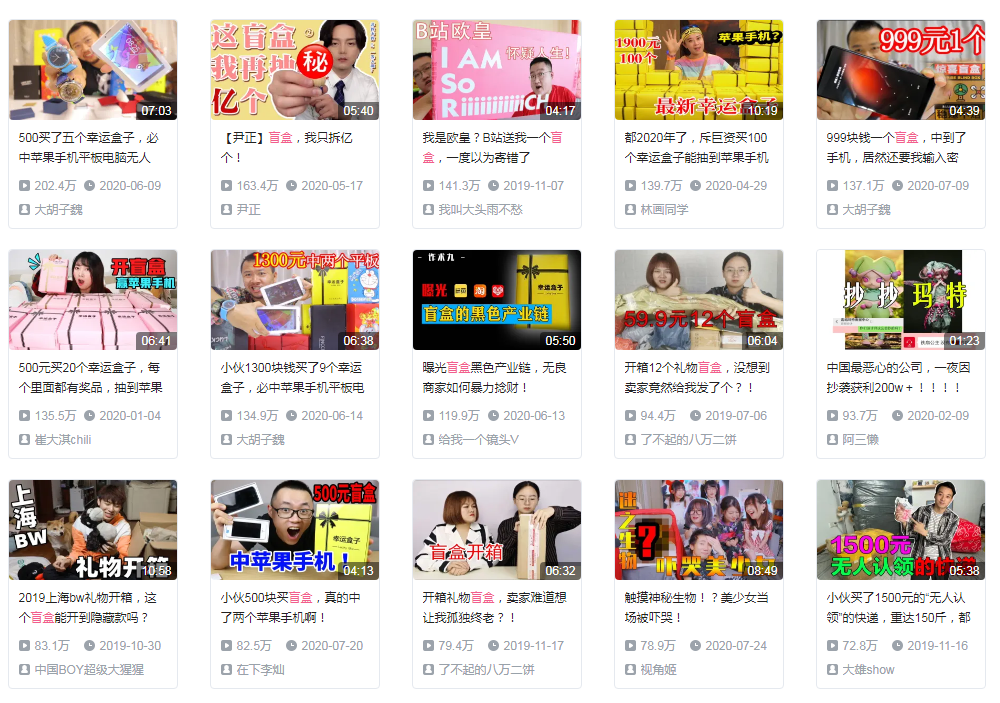Open '曝光盲盒黑色产业链' video
This screenshot has width=1000, height=703.
tap(496, 300)
